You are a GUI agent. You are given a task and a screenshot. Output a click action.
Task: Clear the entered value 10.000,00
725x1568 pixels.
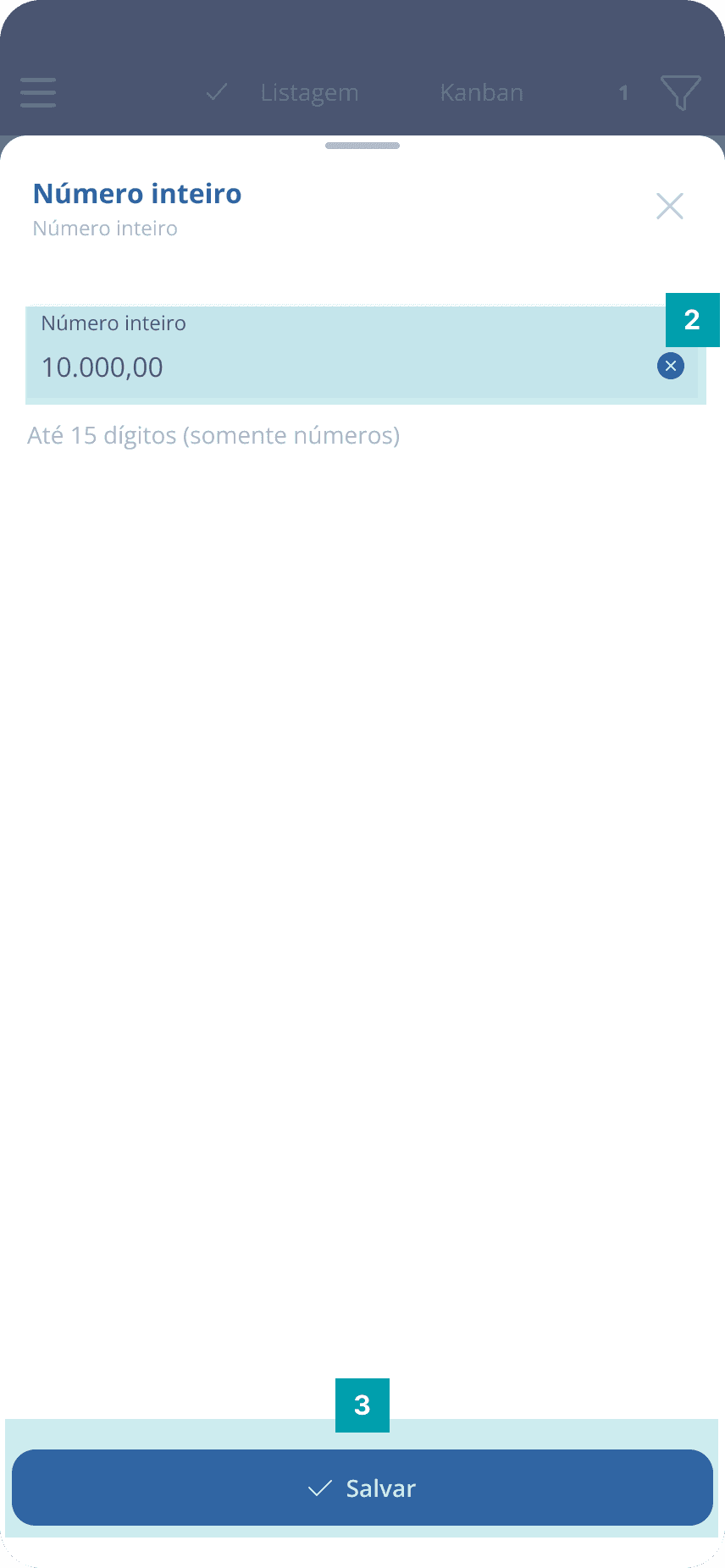click(671, 366)
